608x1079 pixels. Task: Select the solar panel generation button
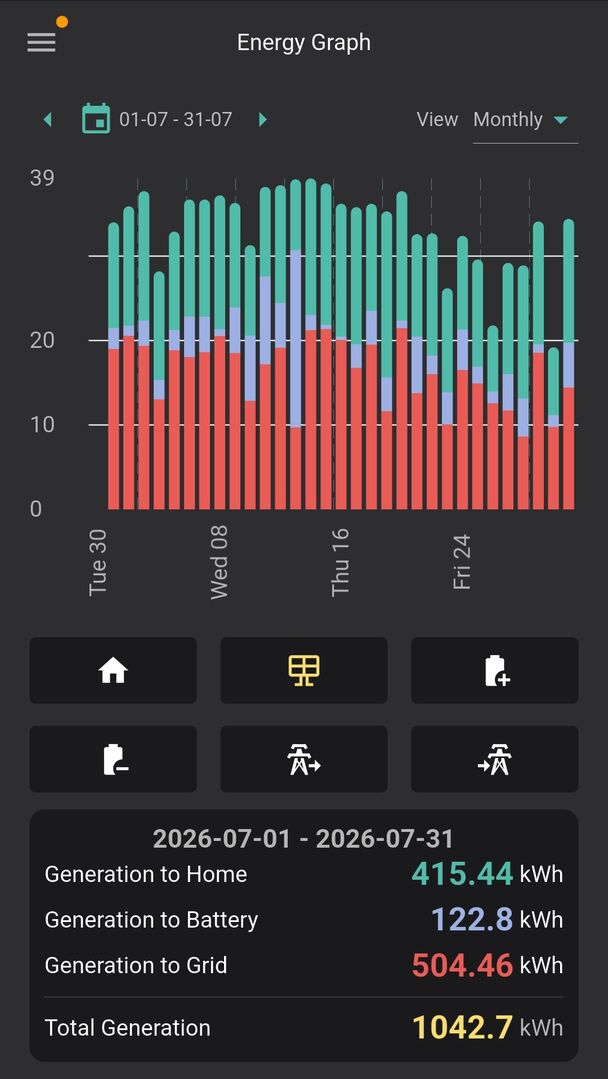303,670
